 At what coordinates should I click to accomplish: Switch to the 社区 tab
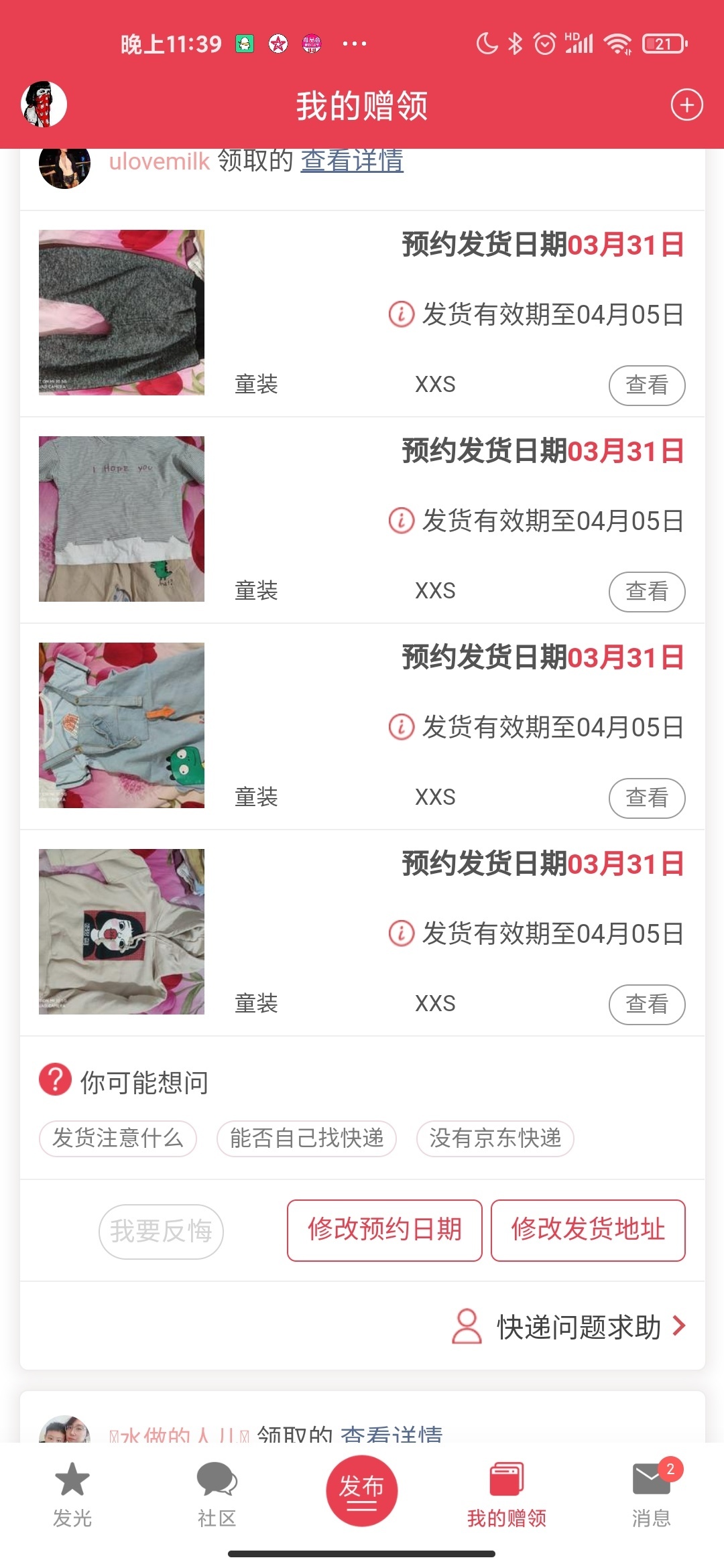click(217, 1494)
